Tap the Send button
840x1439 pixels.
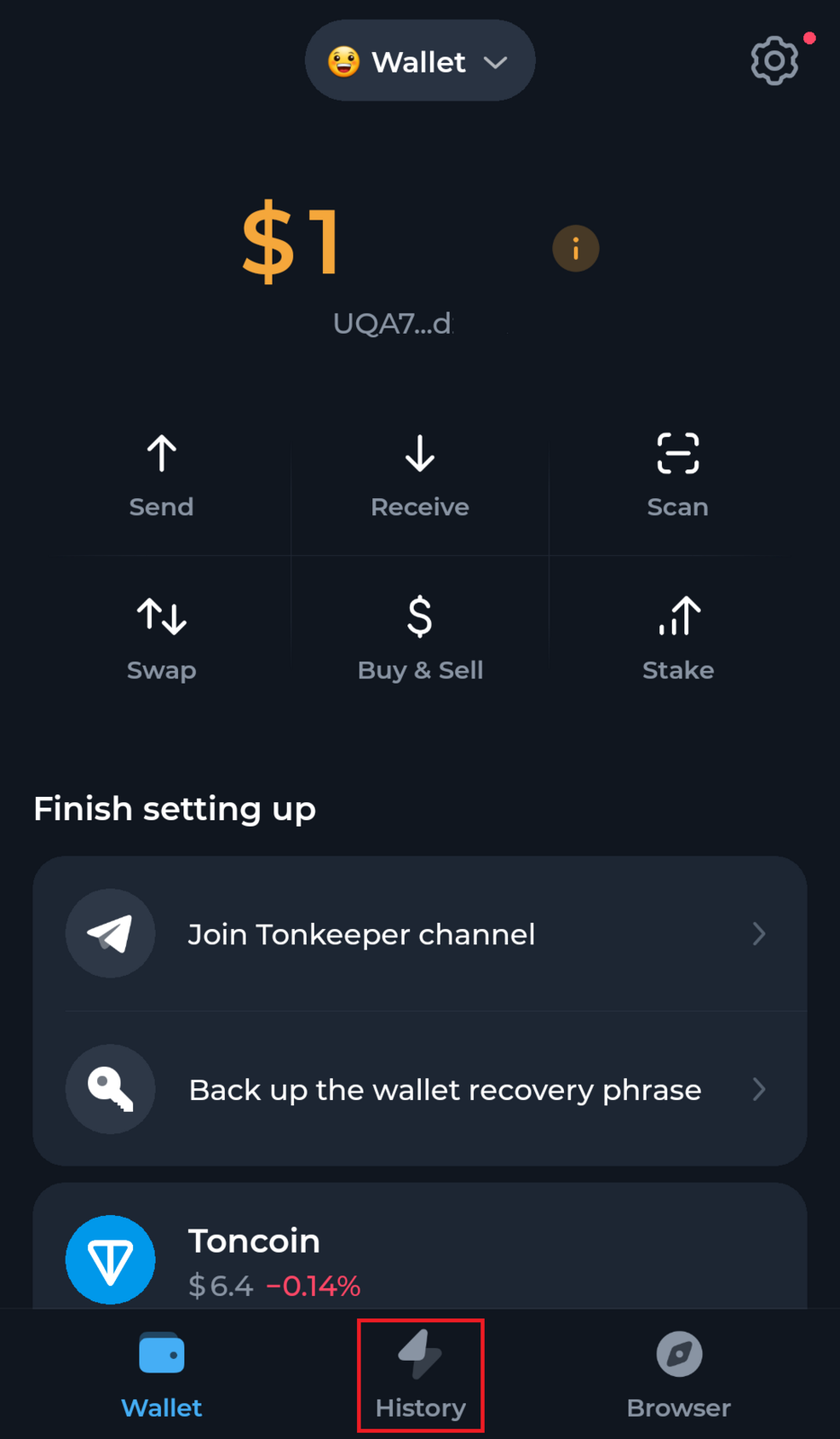pos(162,475)
